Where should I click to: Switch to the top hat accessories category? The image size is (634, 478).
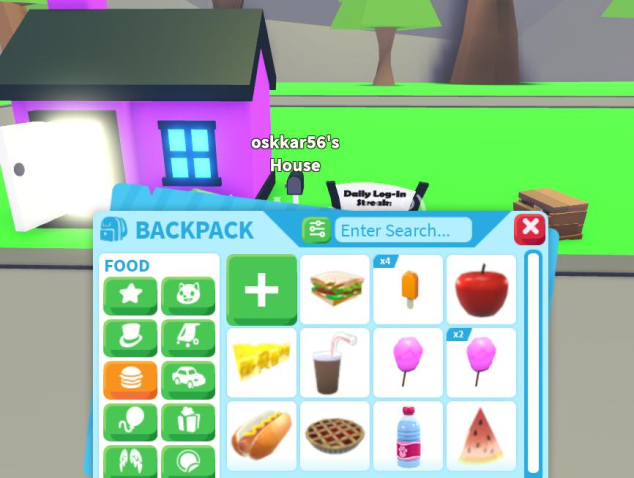[x=131, y=338]
